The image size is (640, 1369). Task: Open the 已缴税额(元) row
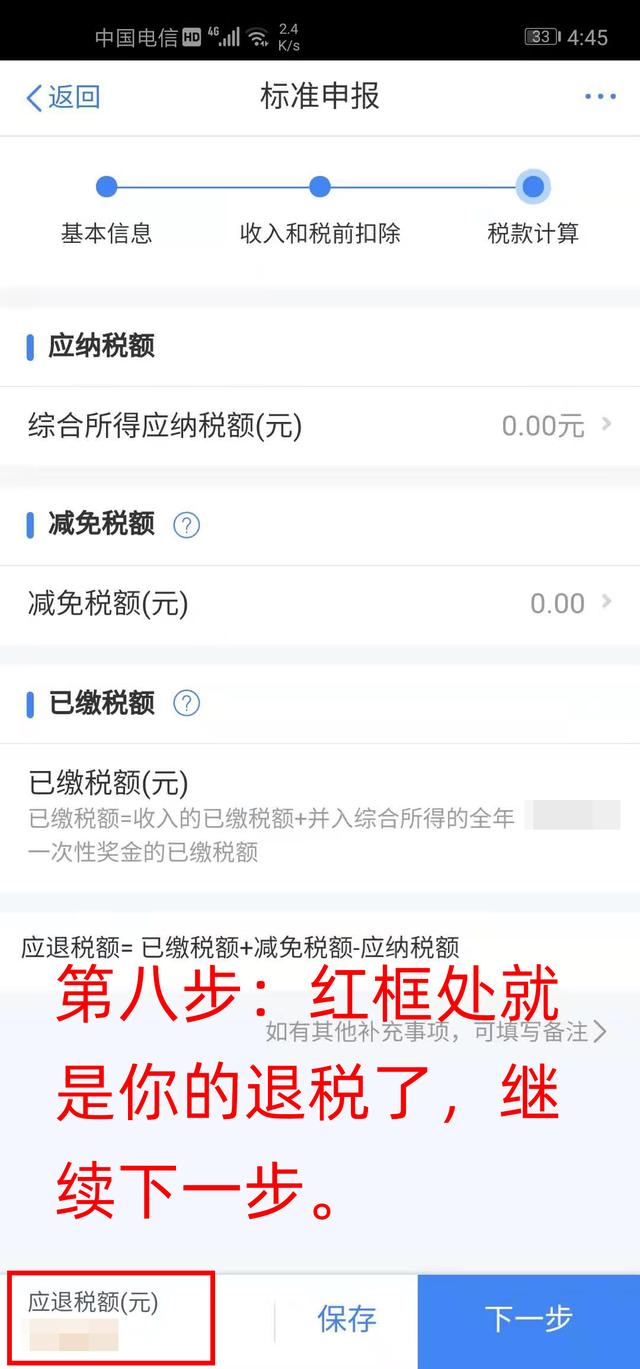coord(320,817)
